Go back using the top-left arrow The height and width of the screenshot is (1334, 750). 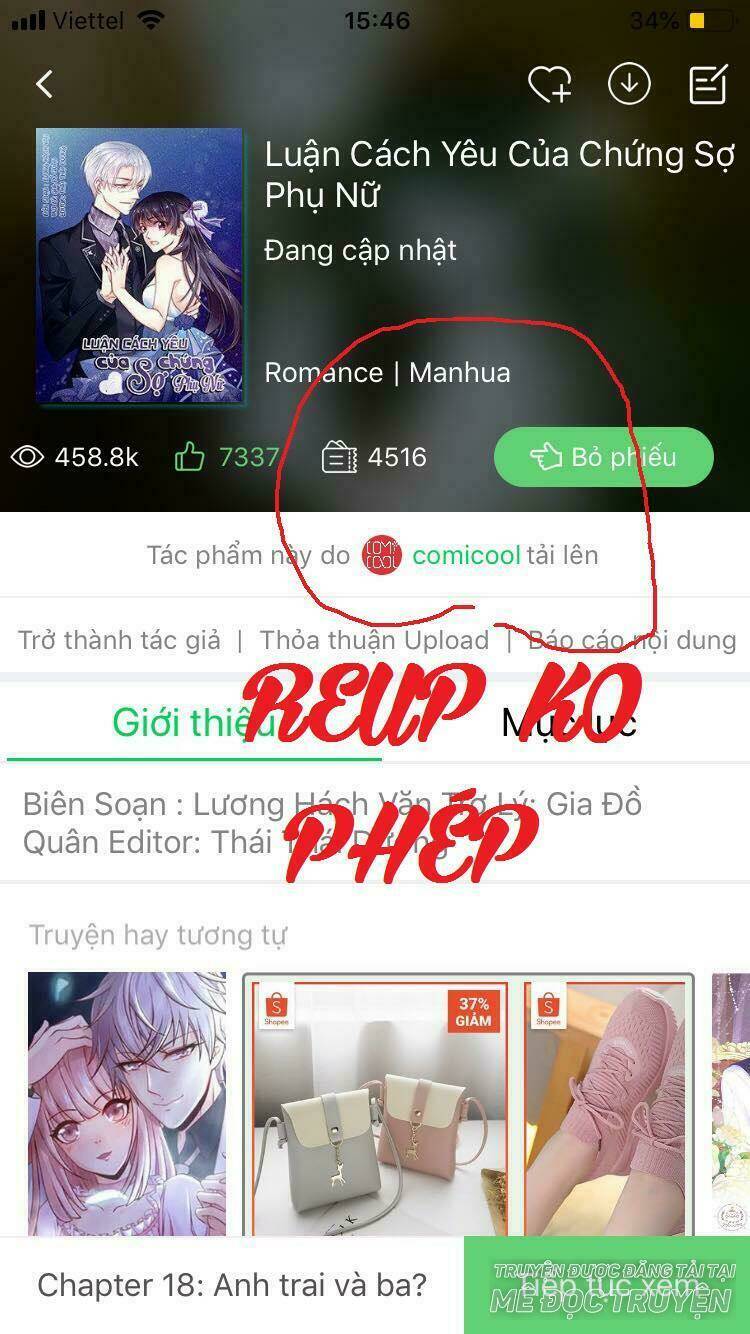44,85
